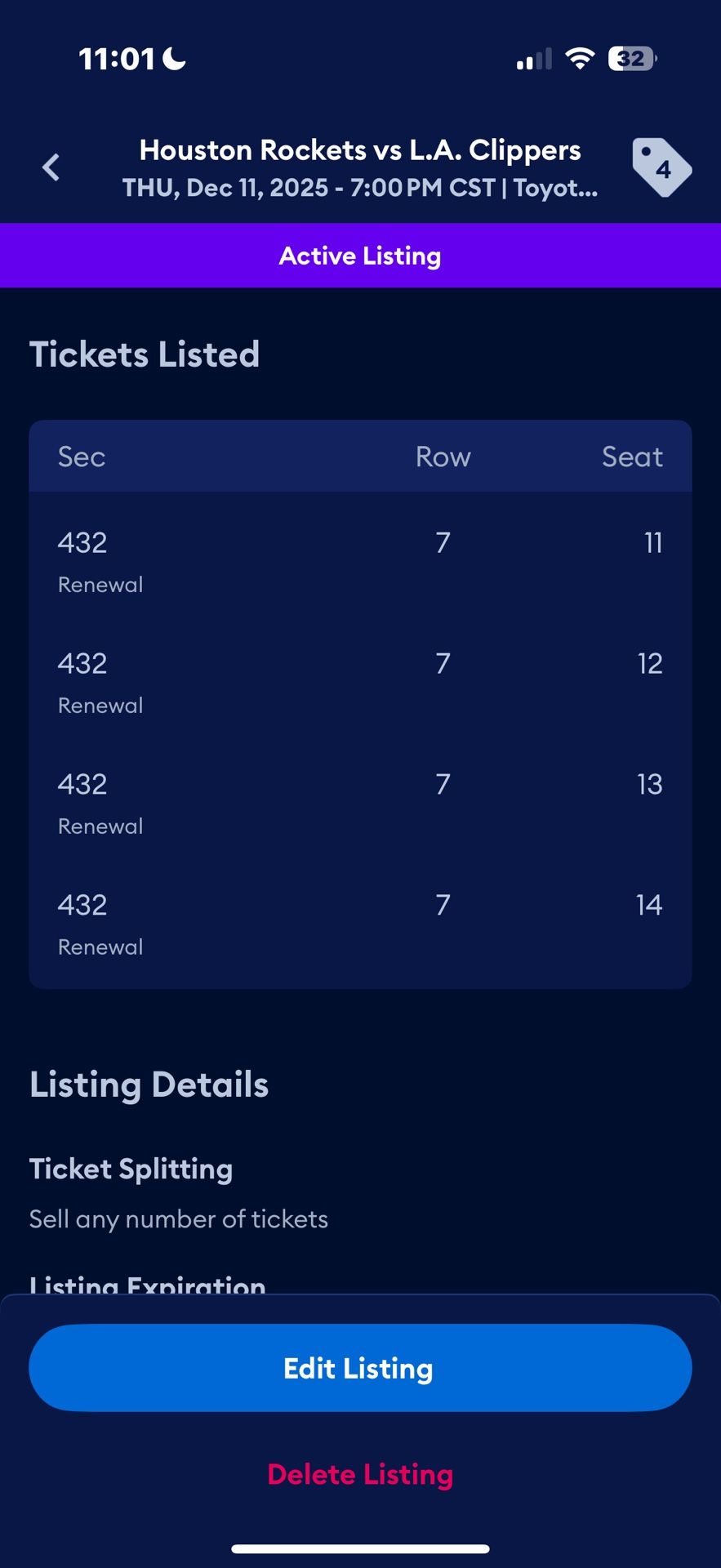Tap the Delete Listing link

[x=360, y=1475]
